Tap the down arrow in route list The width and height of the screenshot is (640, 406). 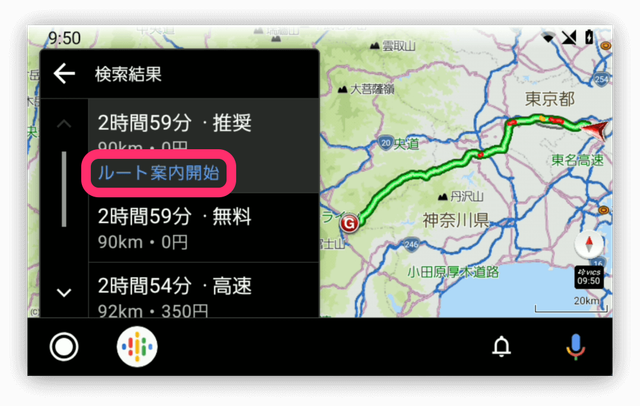coord(64,292)
